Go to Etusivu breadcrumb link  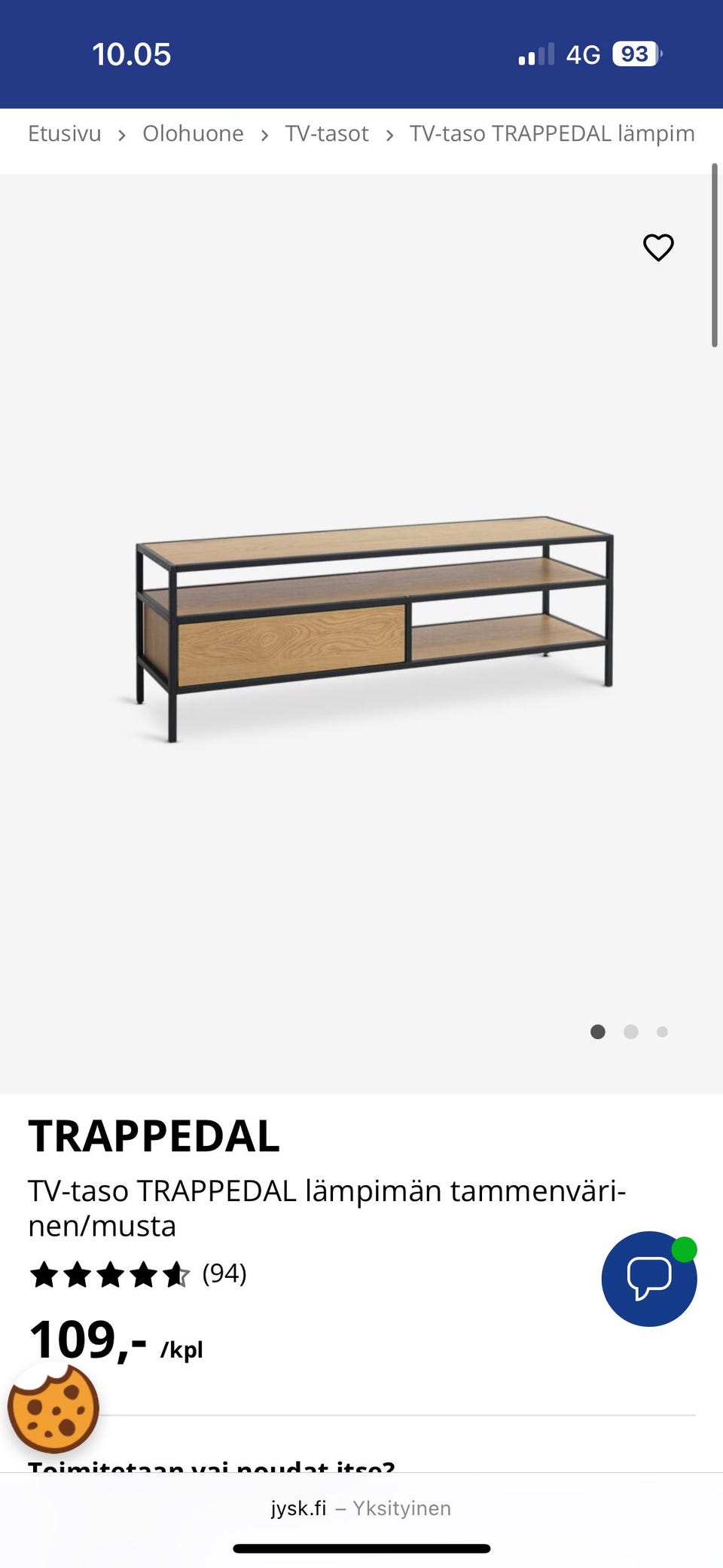point(65,133)
